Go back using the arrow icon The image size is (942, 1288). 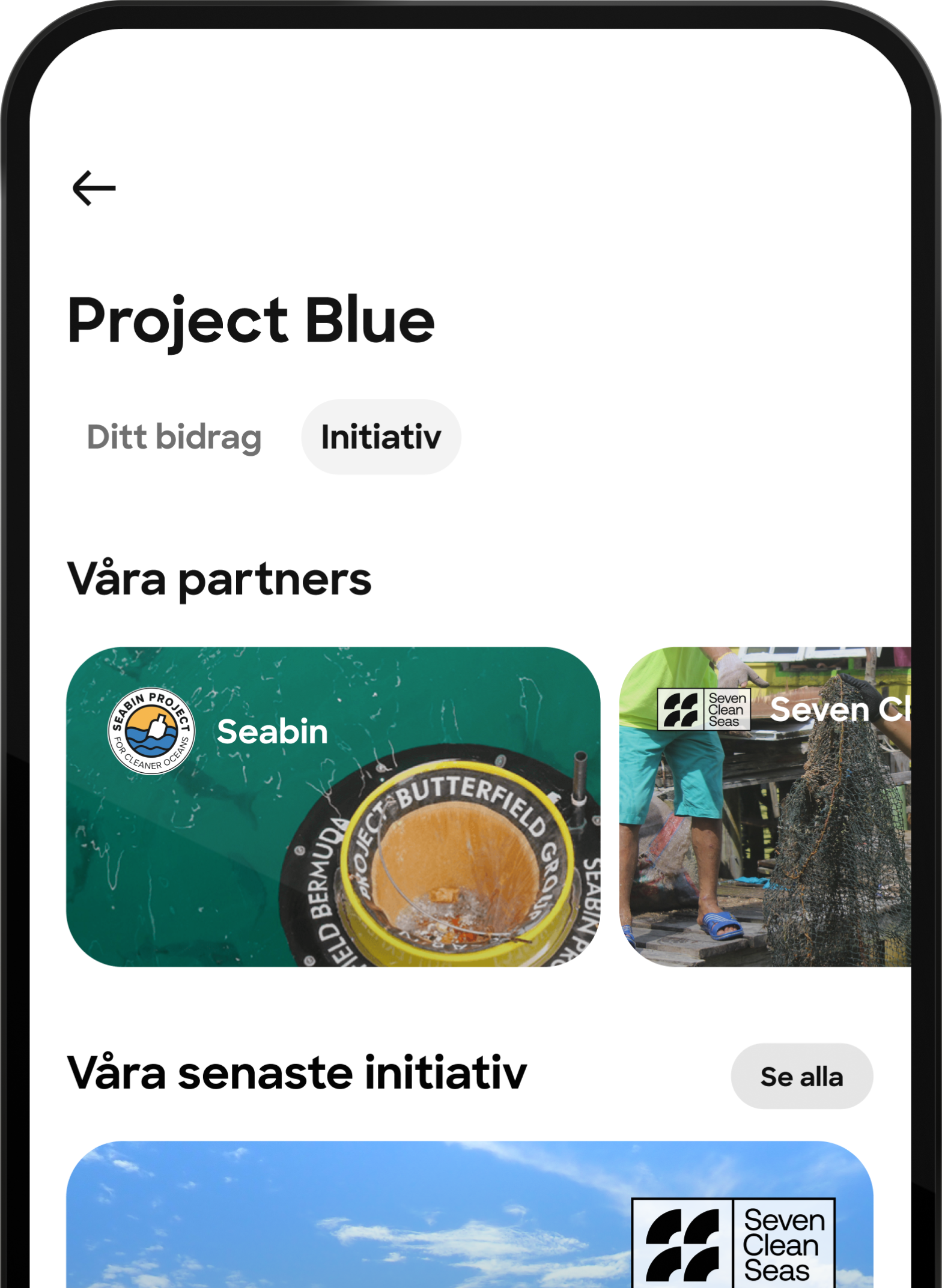[94, 188]
